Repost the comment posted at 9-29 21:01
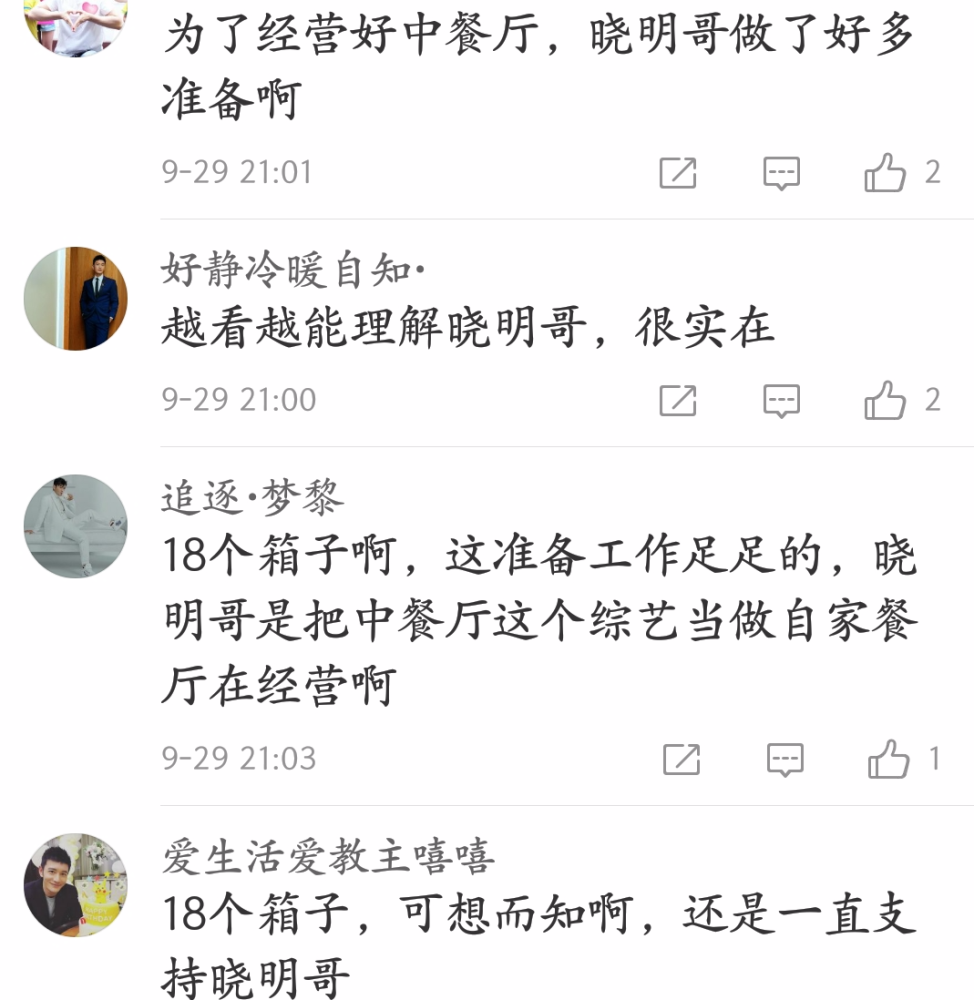The image size is (974, 1000). point(677,173)
